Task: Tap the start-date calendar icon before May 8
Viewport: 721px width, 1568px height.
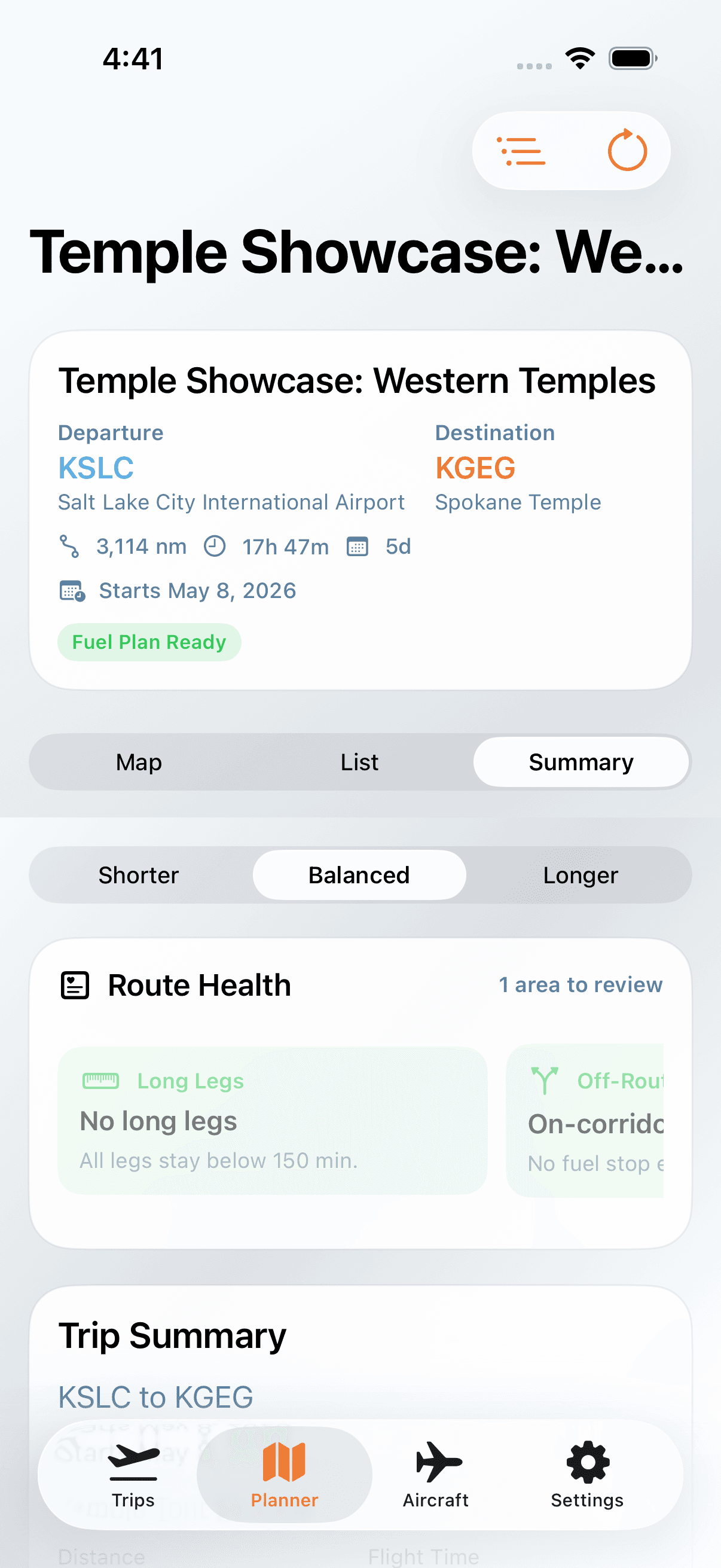Action: click(73, 590)
